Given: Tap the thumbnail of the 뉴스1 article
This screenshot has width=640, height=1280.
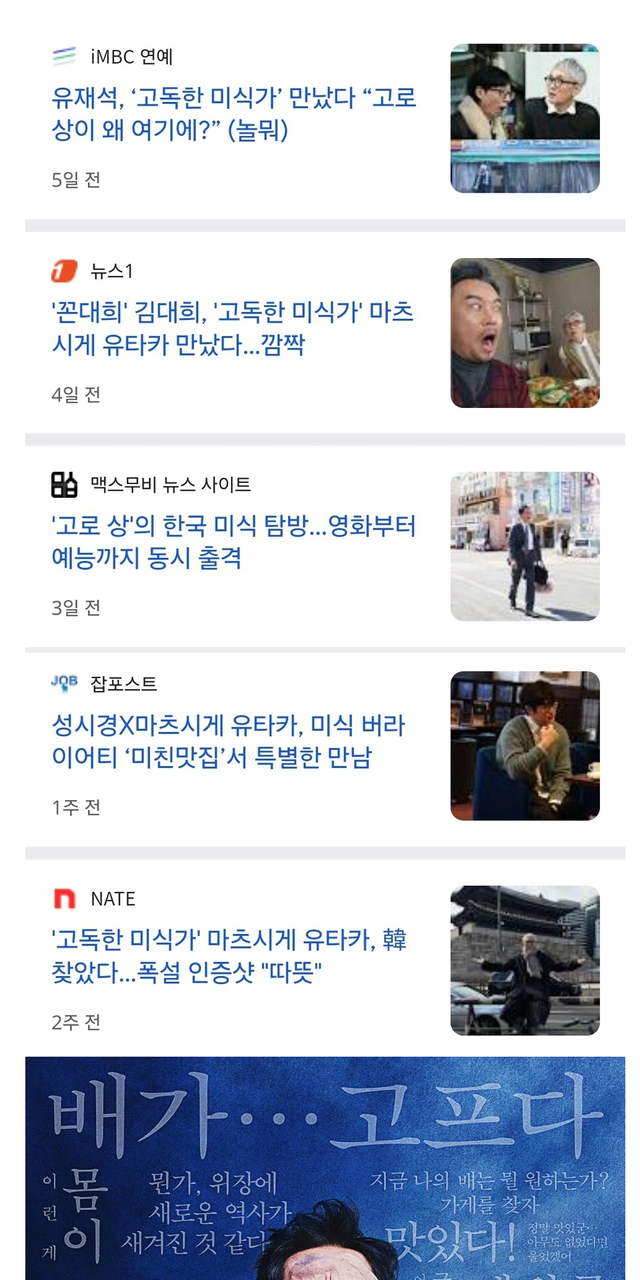Looking at the screenshot, I should click(525, 333).
